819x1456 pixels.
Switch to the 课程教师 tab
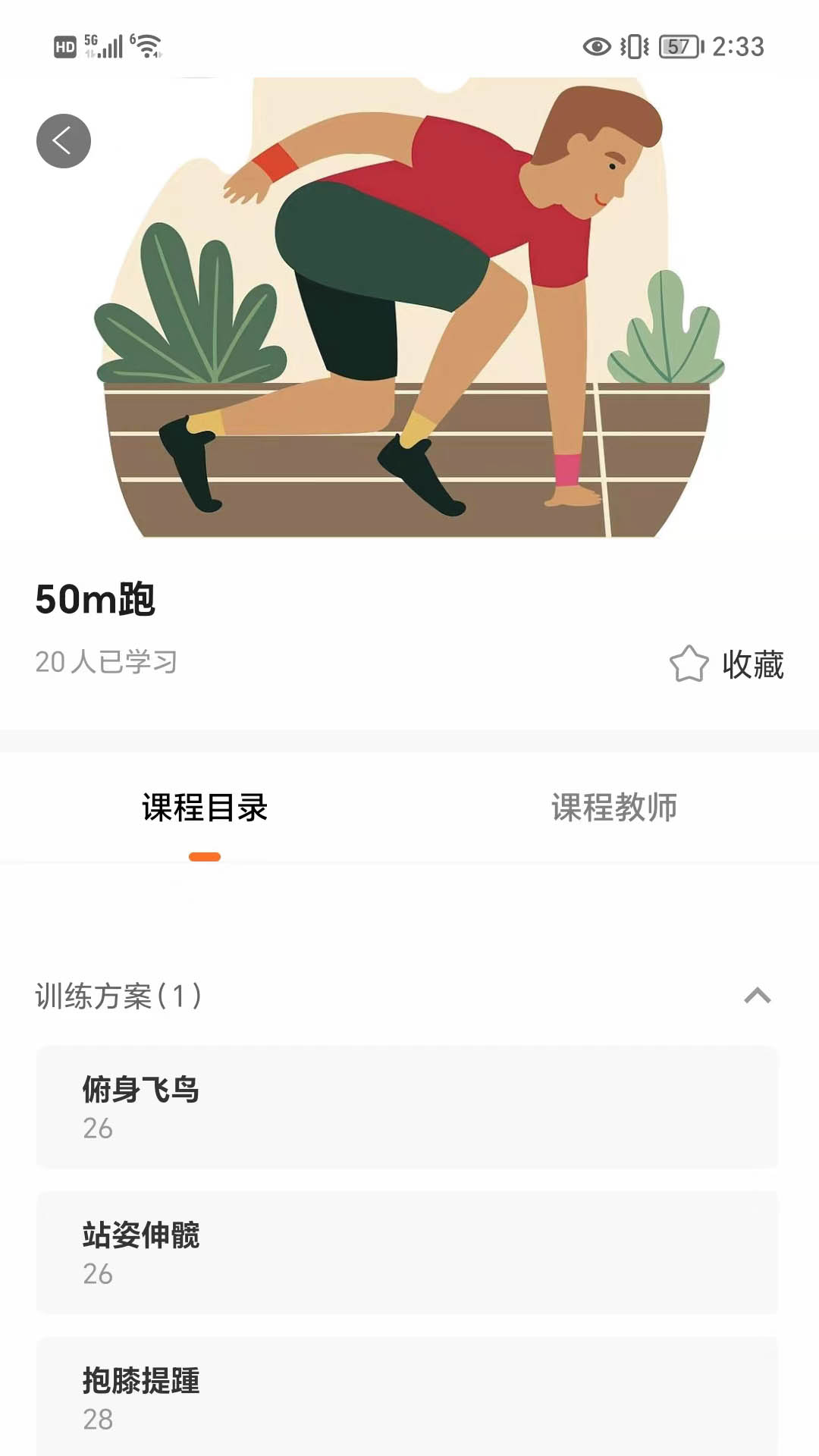(x=616, y=809)
